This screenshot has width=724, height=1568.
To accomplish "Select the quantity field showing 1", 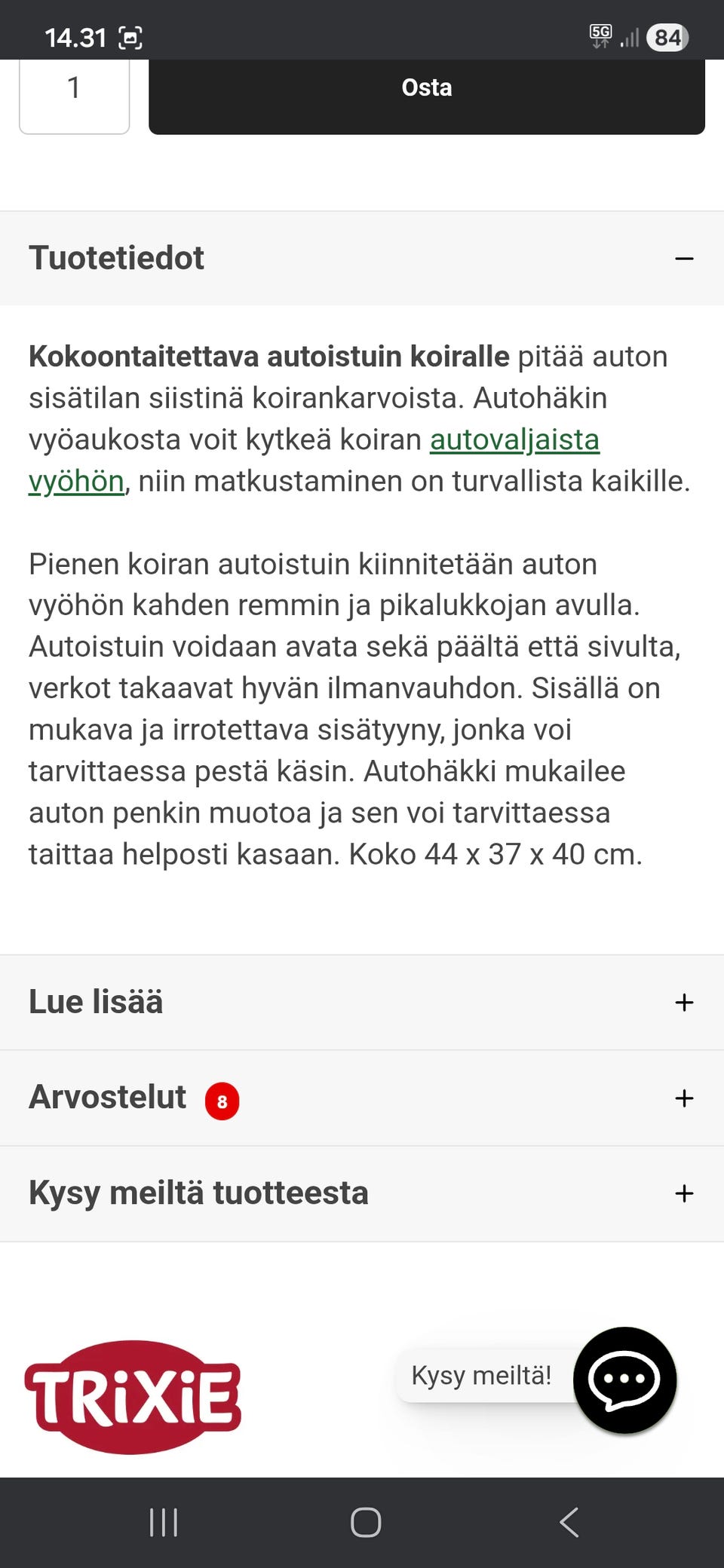I will pos(74,87).
